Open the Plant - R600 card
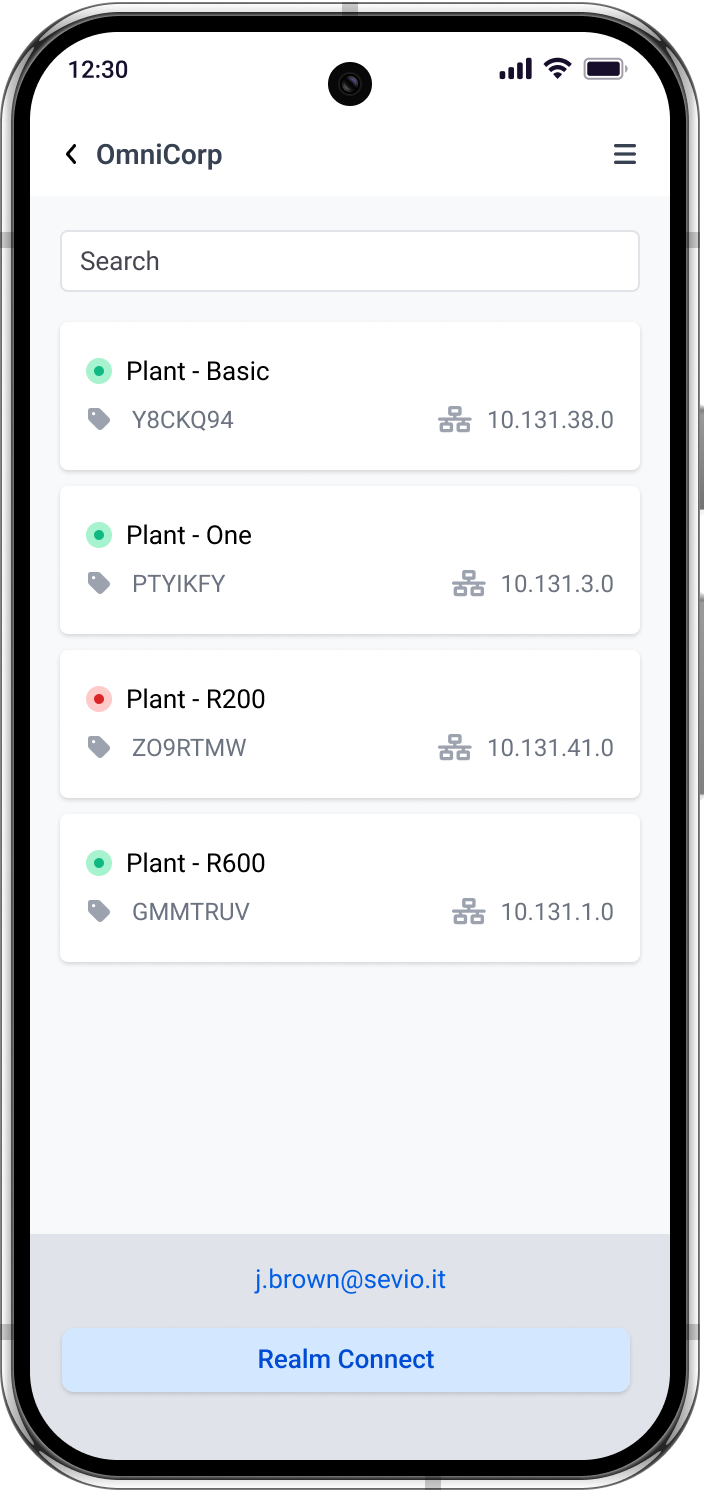The height and width of the screenshot is (1490, 706). point(350,888)
